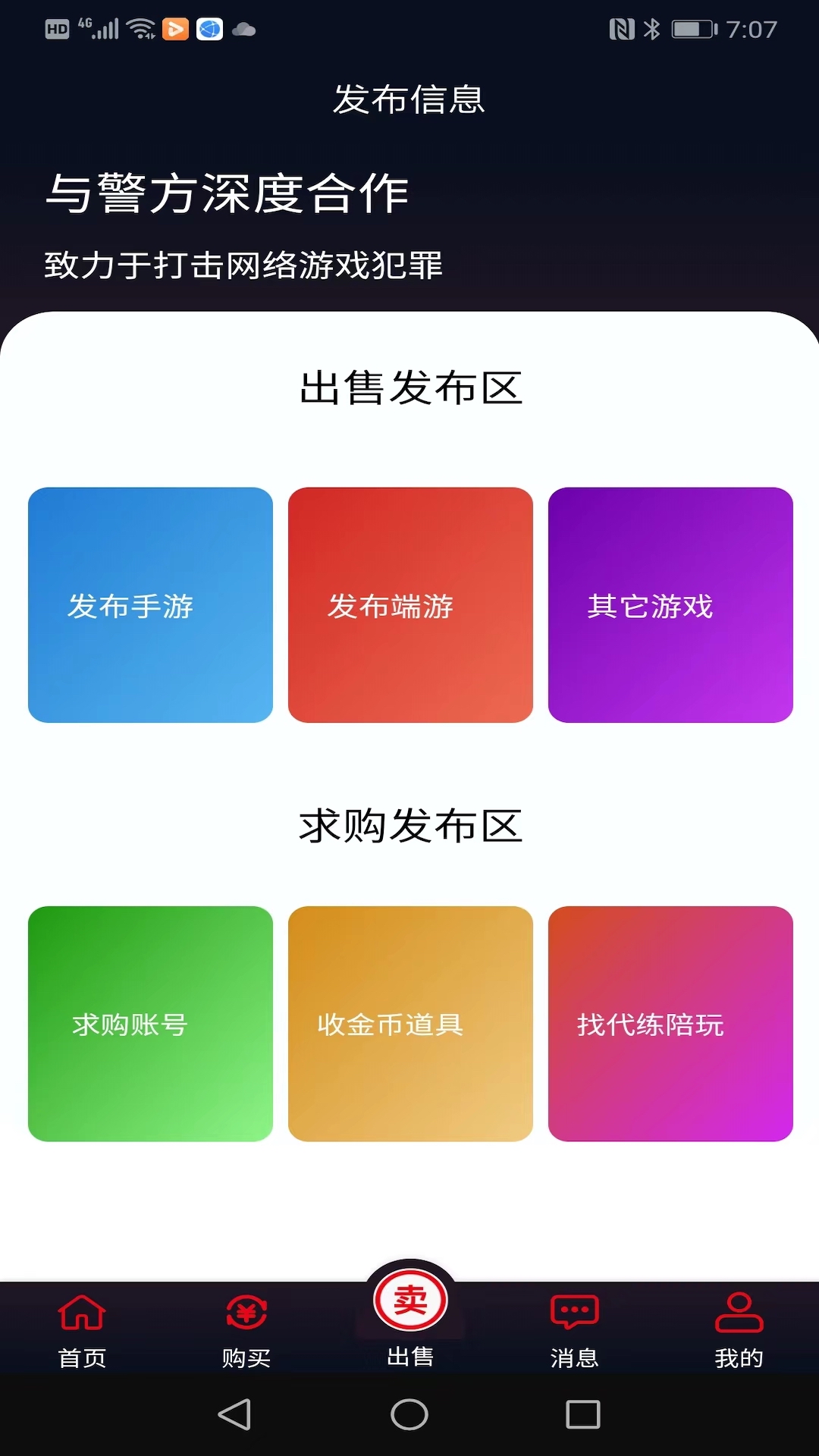Tap the system back button
Viewport: 819px width, 1456px height.
tap(234, 1414)
